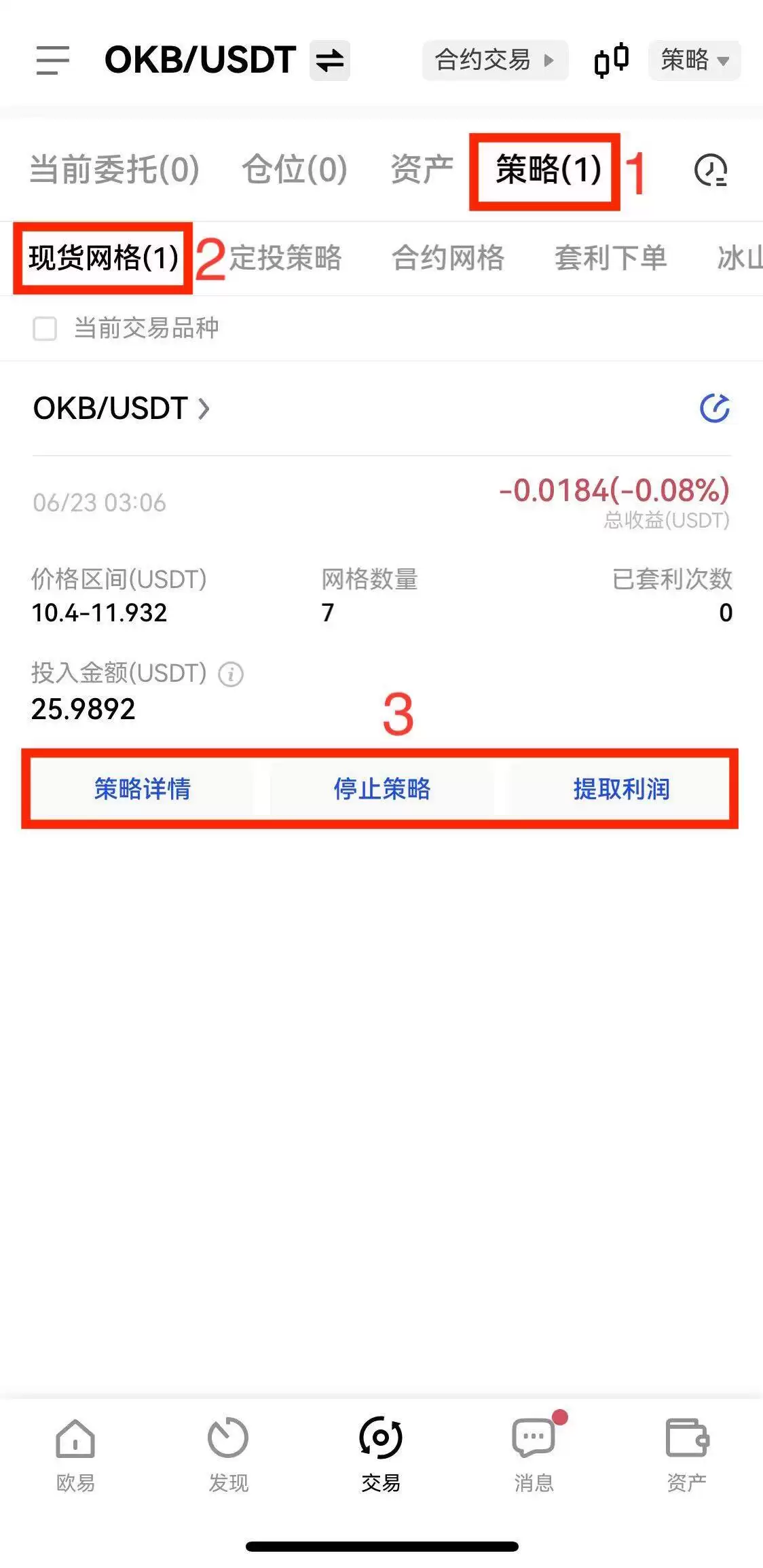The height and width of the screenshot is (1568, 763).
Task: Open the candlestick chart icon
Action: pos(610,60)
